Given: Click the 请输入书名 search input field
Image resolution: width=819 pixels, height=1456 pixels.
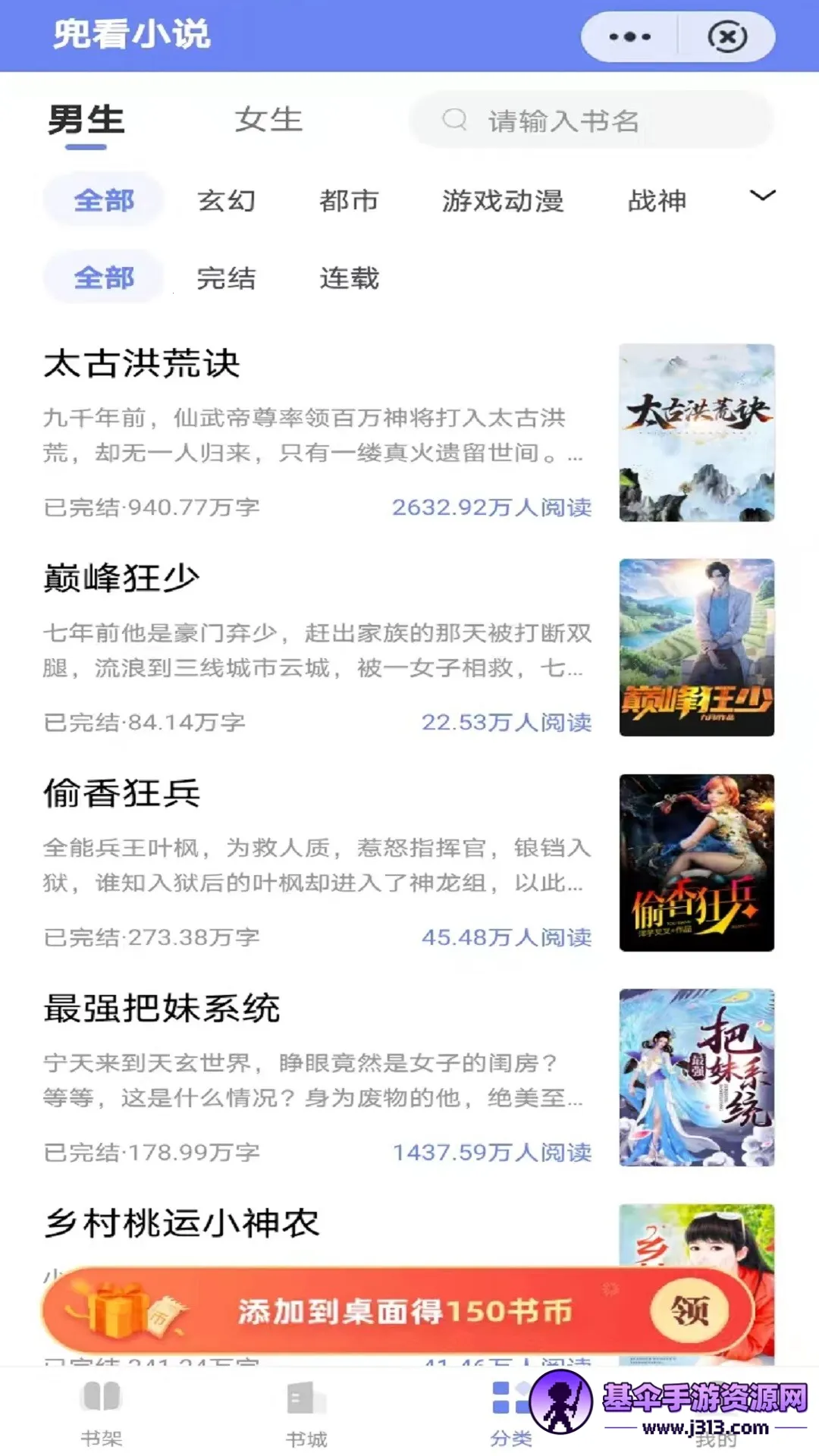Looking at the screenshot, I should pos(591,120).
